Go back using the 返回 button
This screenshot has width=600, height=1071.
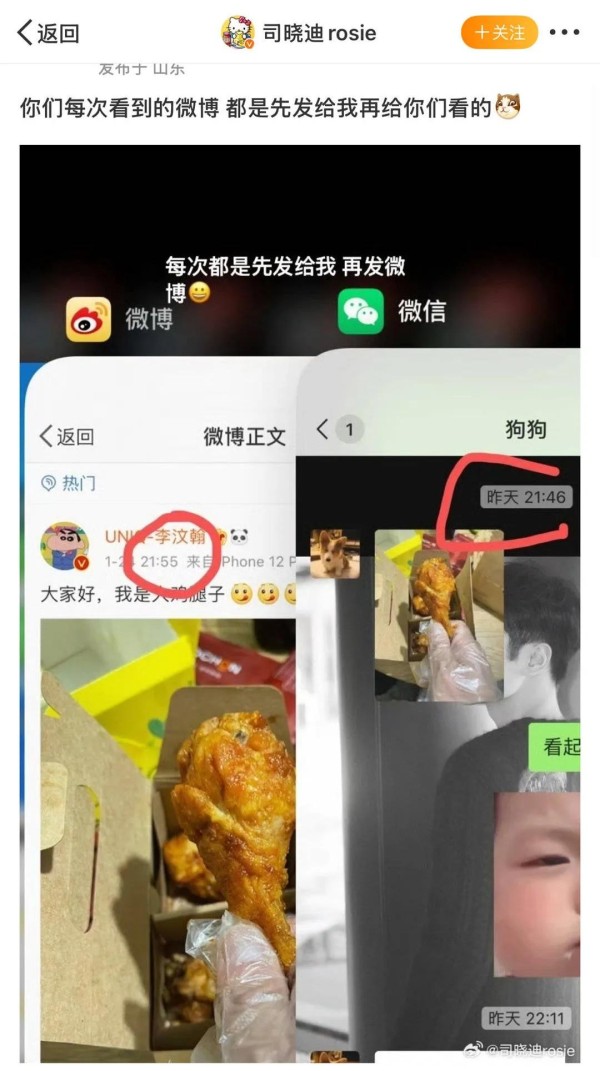[x=48, y=33]
